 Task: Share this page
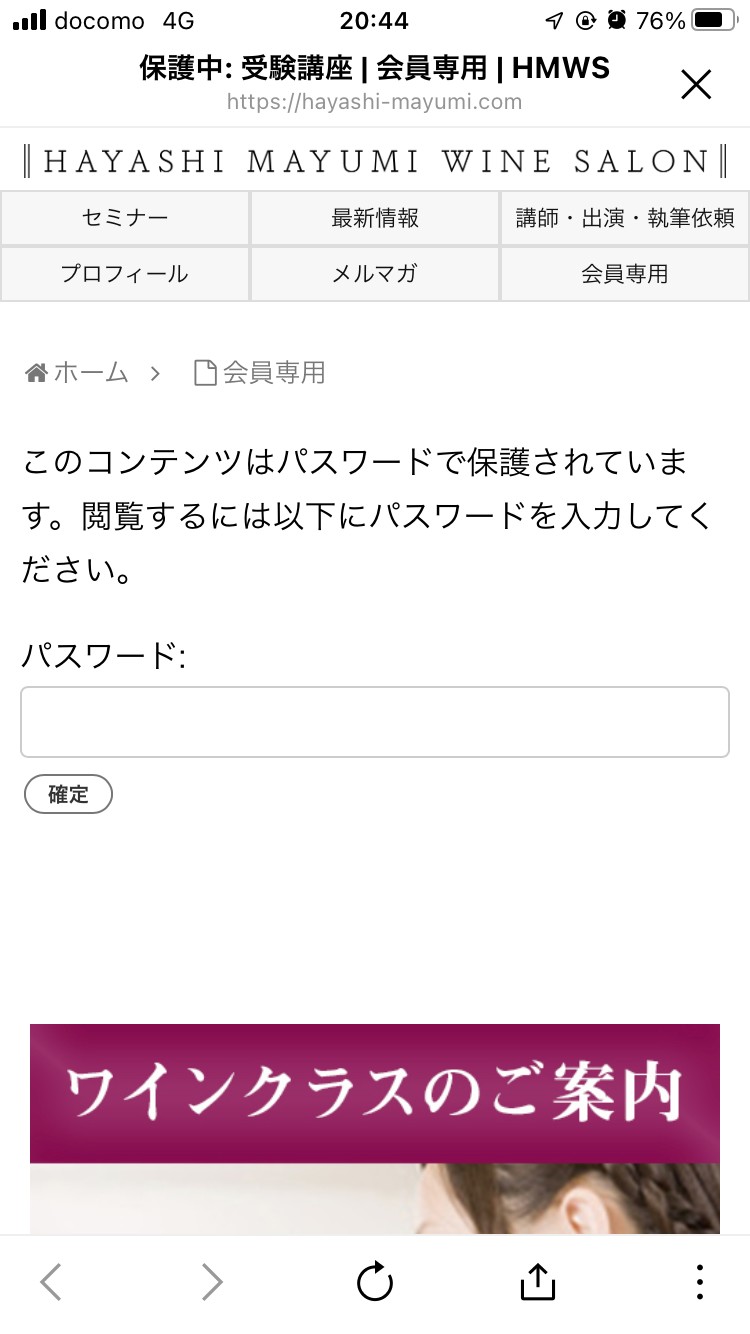[x=538, y=1281]
